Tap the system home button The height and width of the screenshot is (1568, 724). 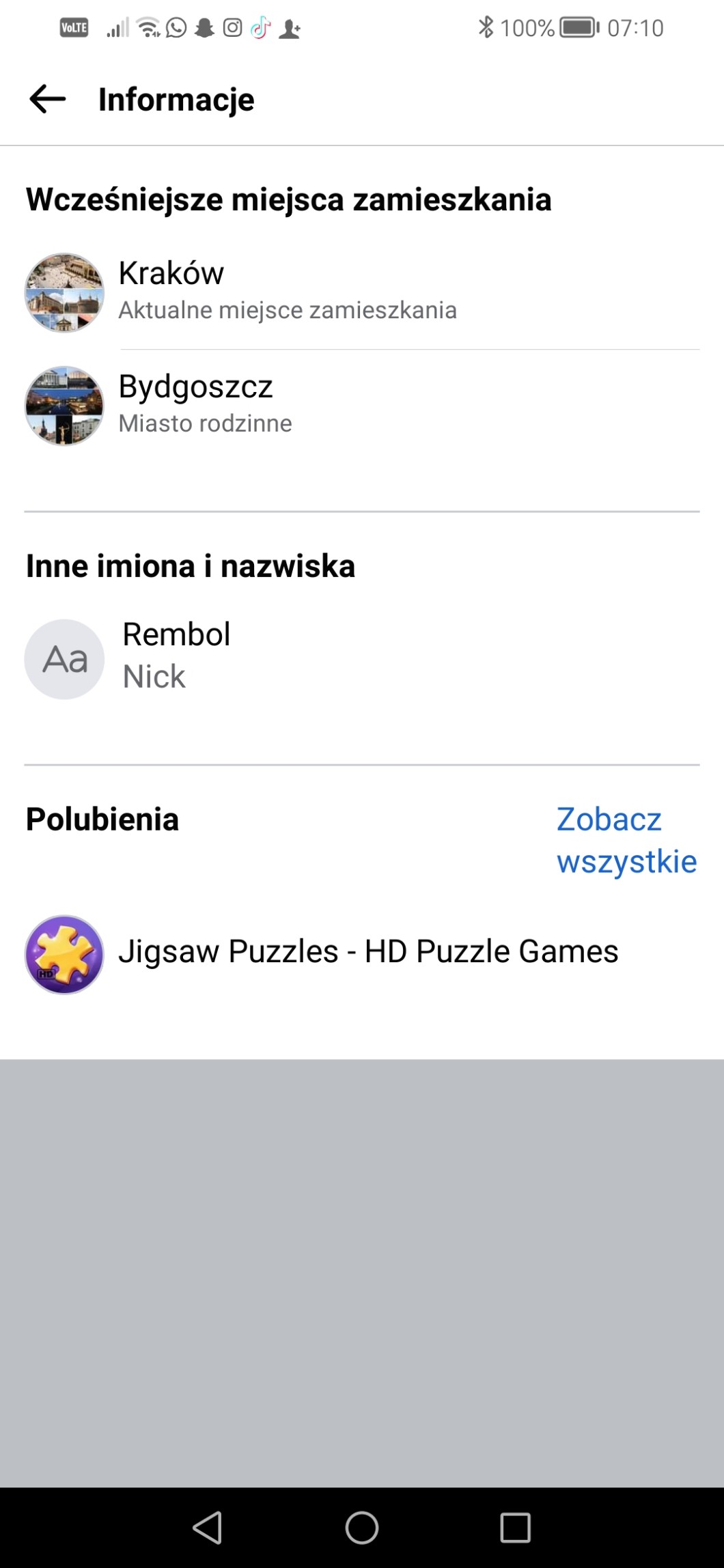(x=361, y=1528)
